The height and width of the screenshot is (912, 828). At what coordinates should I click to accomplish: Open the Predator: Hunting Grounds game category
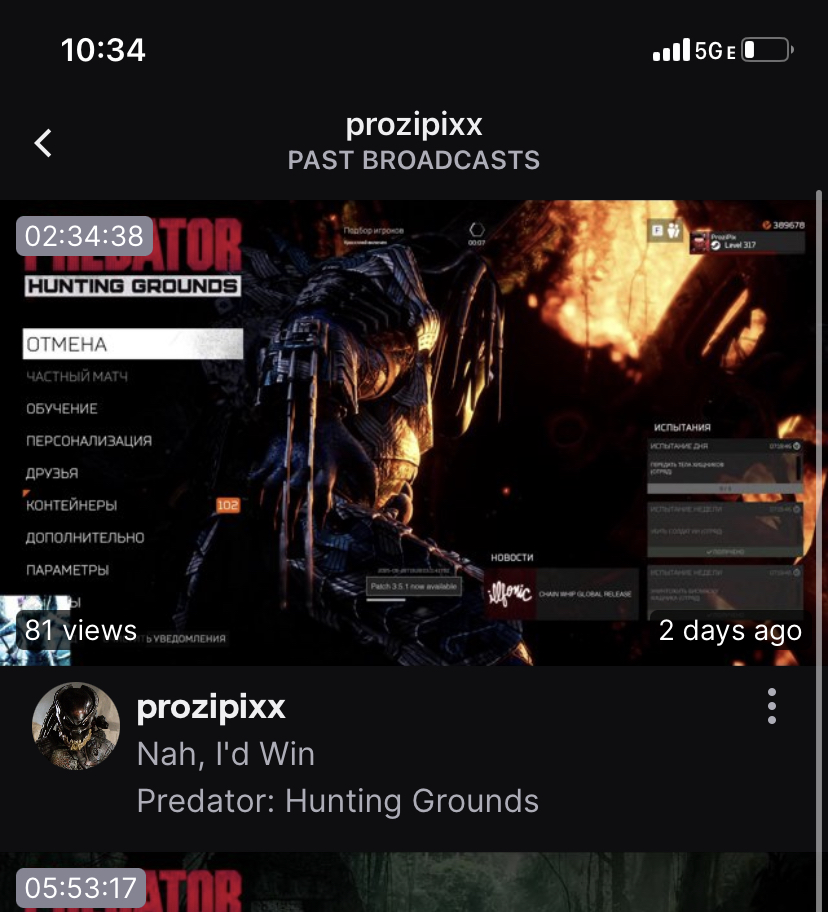click(337, 801)
